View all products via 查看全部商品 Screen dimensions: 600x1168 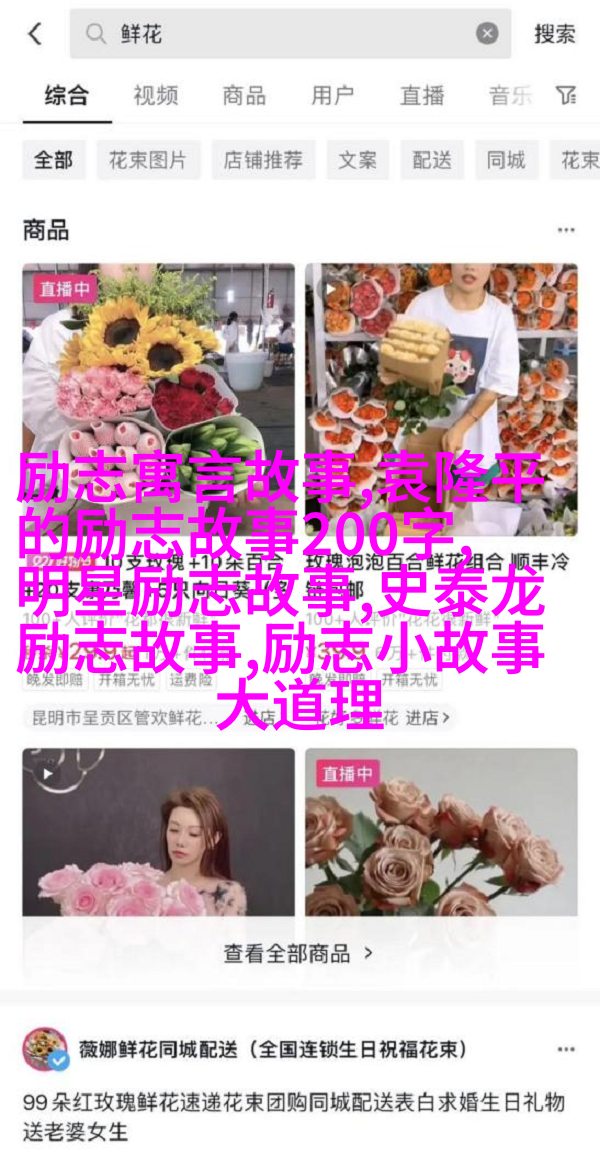pos(297,953)
